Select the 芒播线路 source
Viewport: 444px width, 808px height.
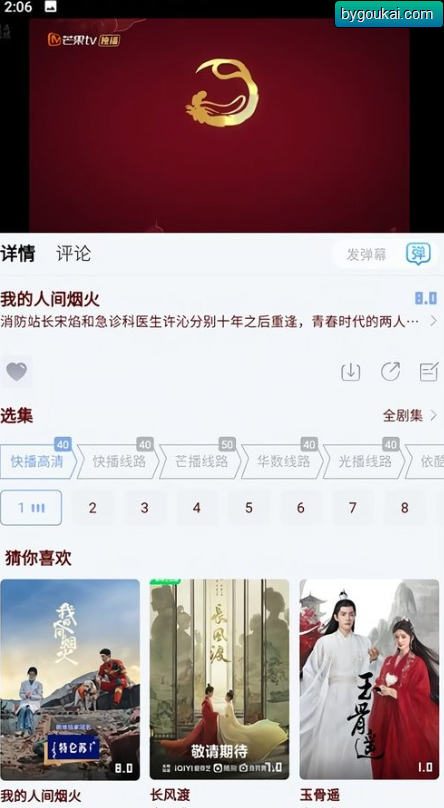pos(201,461)
